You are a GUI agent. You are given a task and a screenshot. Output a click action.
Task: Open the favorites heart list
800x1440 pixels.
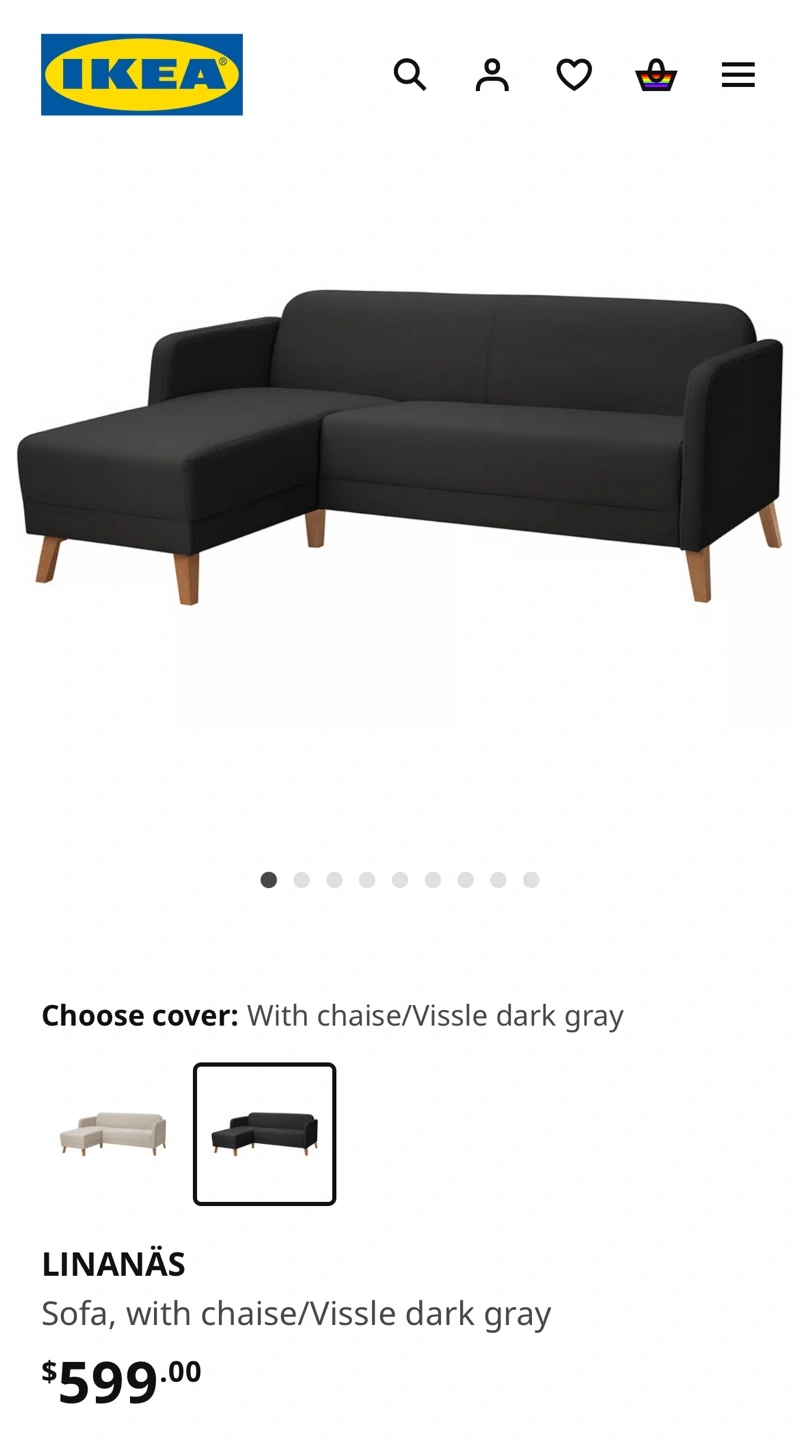click(574, 75)
